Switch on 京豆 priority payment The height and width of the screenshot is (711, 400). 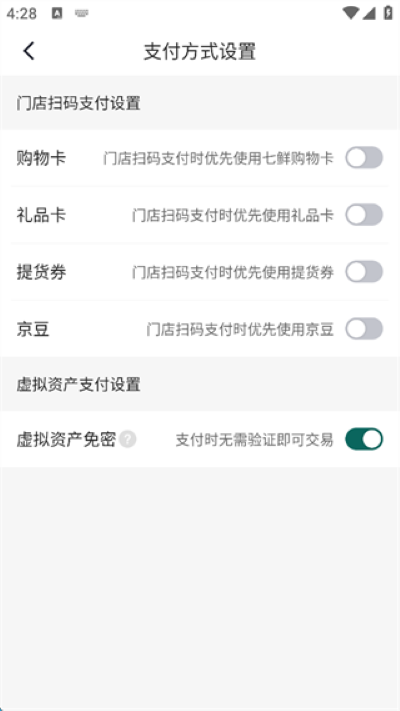pos(364,329)
